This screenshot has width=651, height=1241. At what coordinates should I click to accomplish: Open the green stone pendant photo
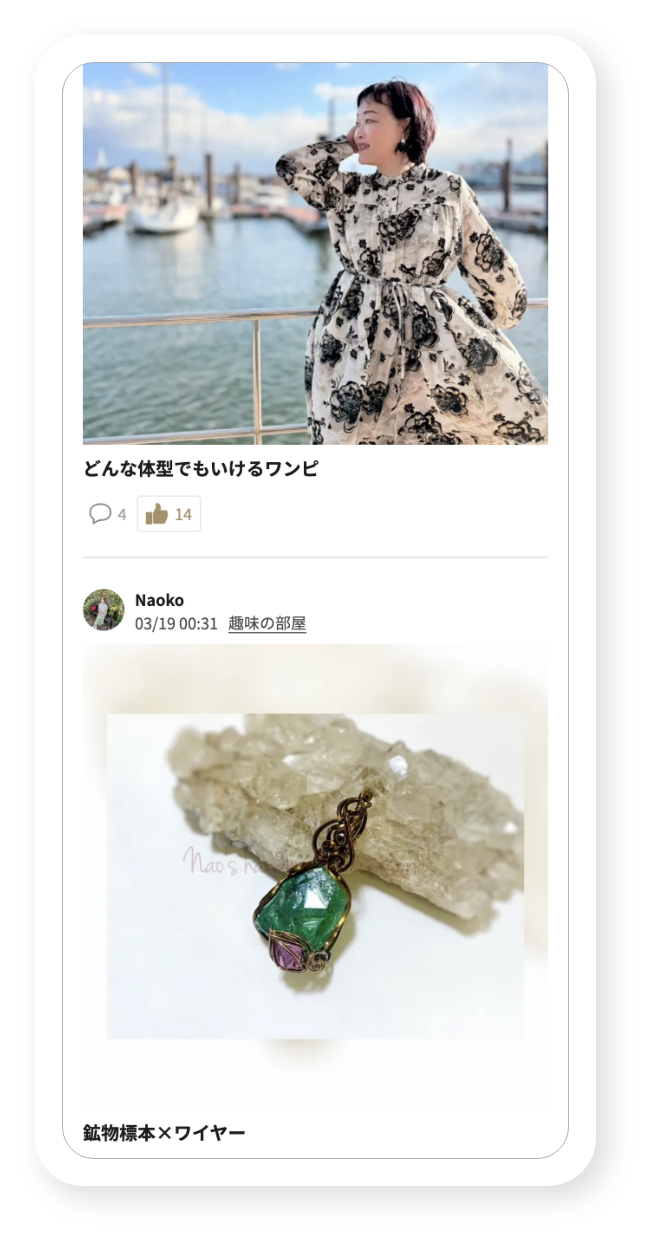click(315, 875)
